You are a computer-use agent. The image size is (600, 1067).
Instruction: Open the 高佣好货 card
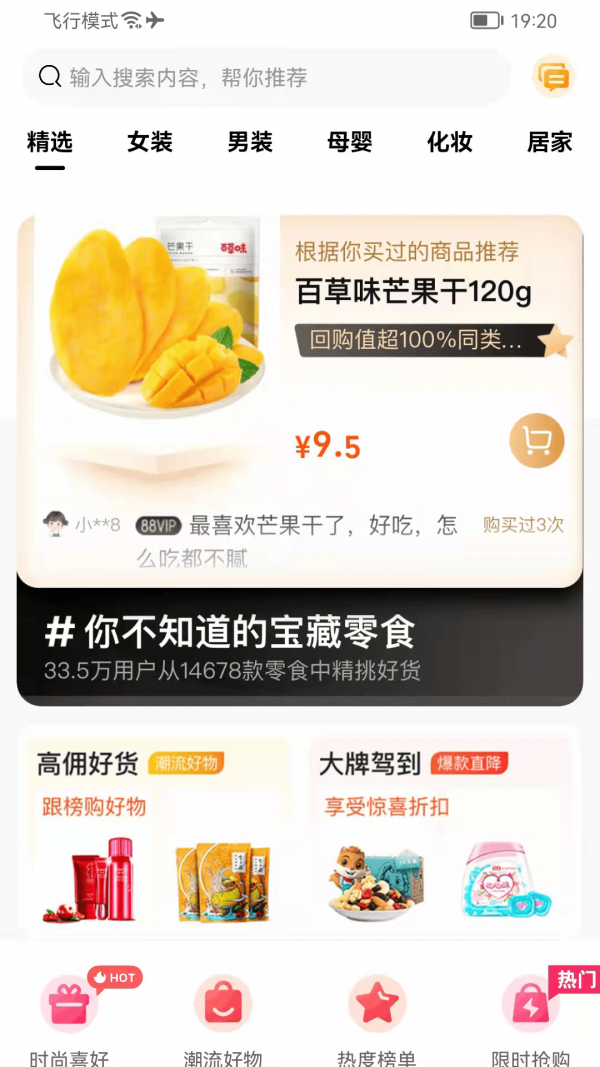click(155, 830)
